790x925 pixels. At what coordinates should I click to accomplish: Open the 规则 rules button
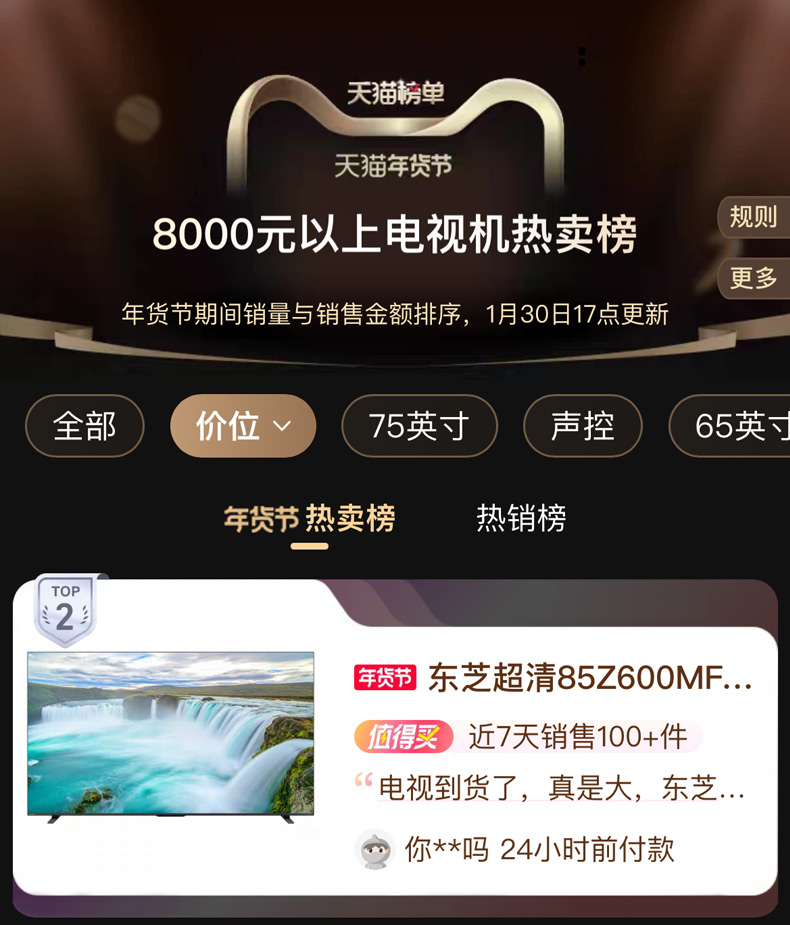tap(753, 217)
